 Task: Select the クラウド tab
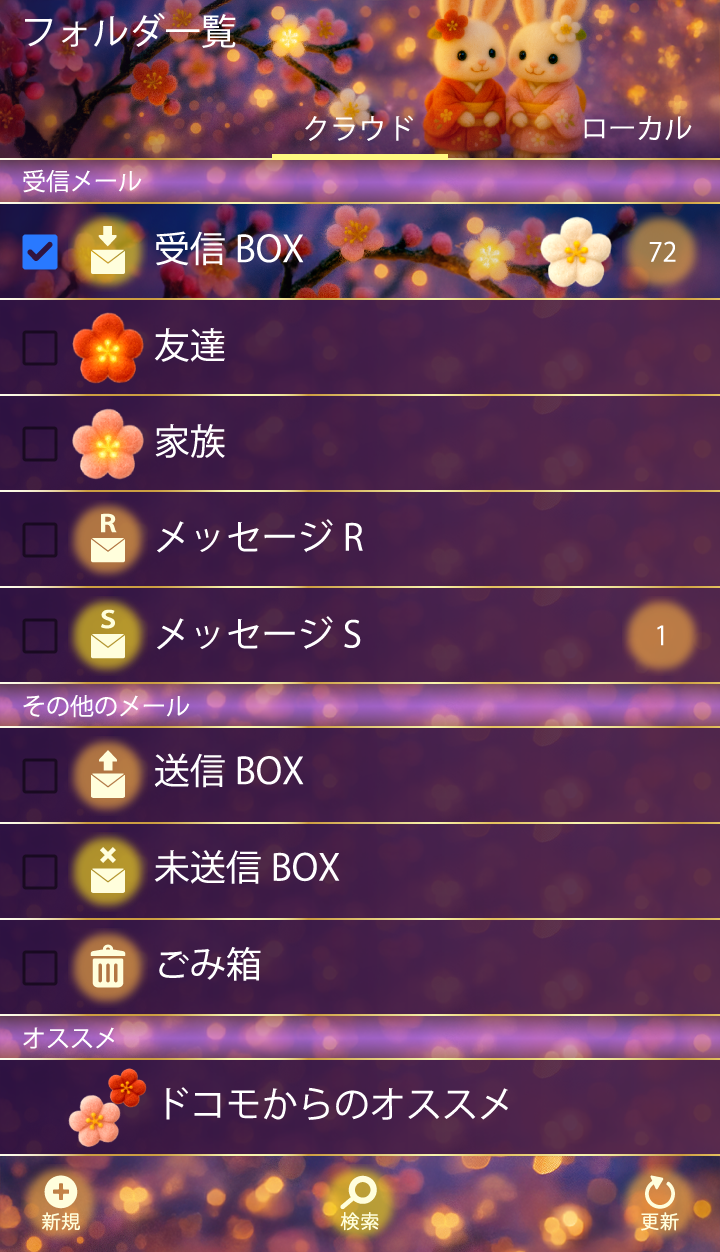pos(359,128)
